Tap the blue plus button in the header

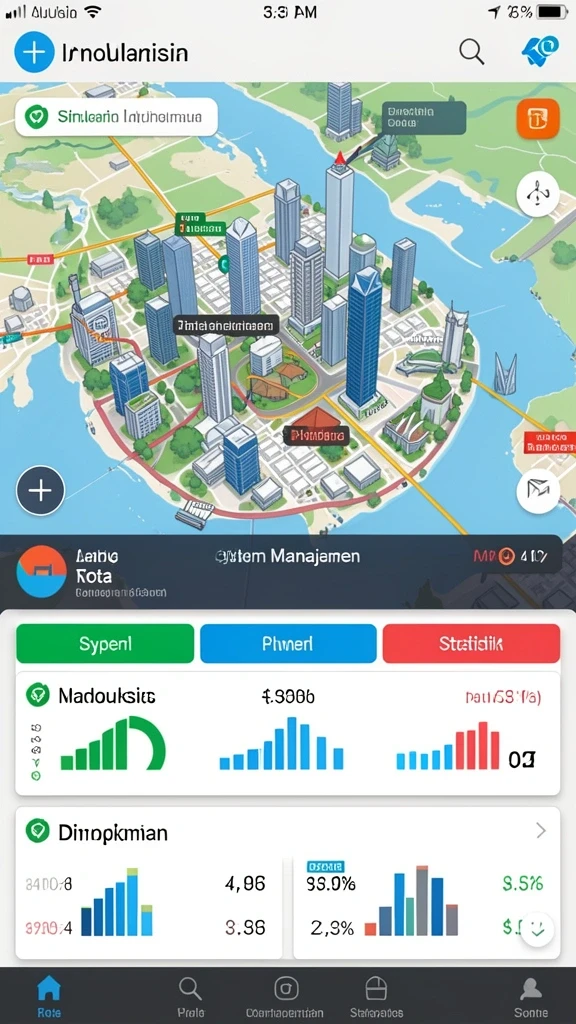34,52
